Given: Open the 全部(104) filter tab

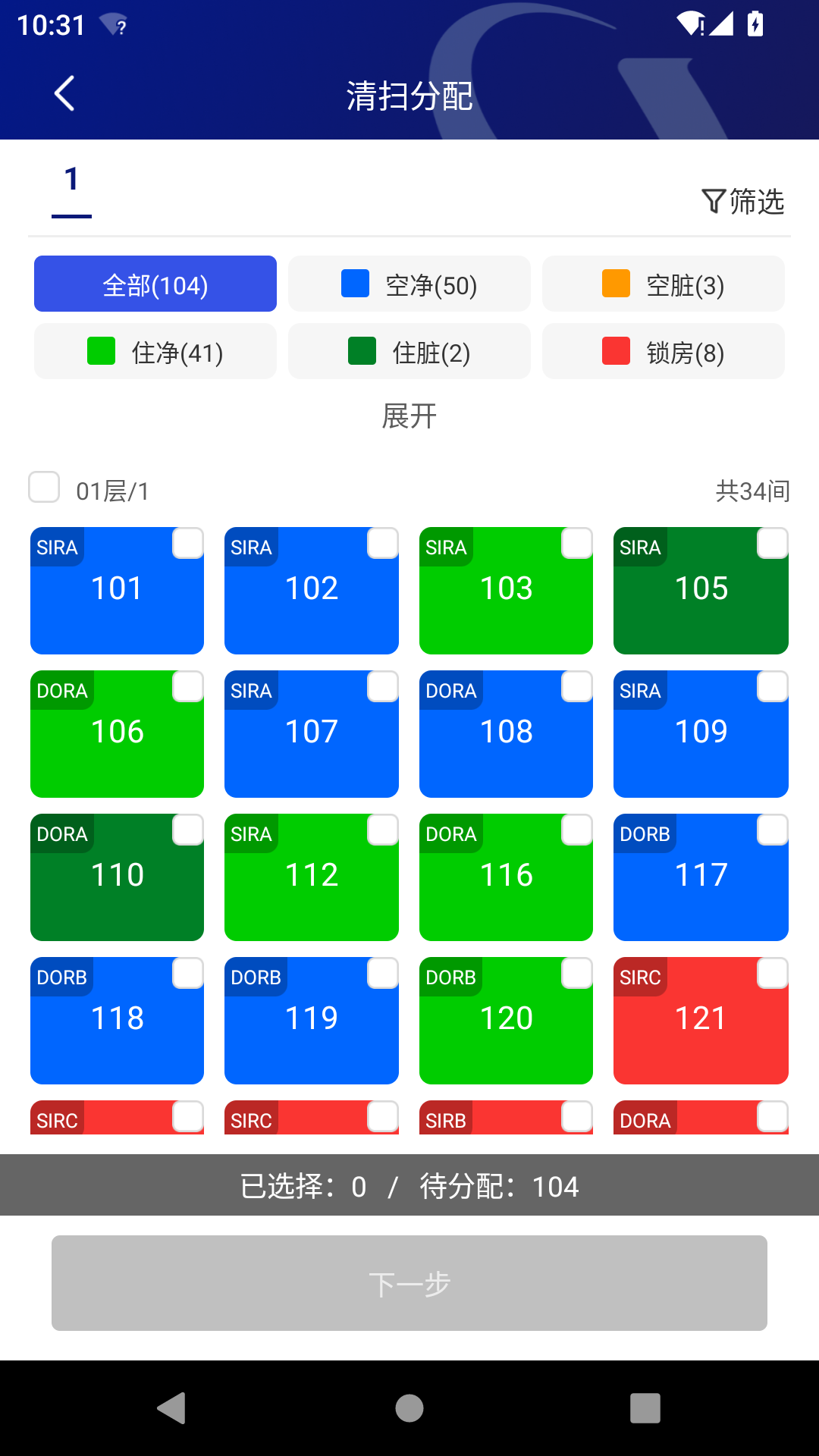Looking at the screenshot, I should tap(155, 284).
